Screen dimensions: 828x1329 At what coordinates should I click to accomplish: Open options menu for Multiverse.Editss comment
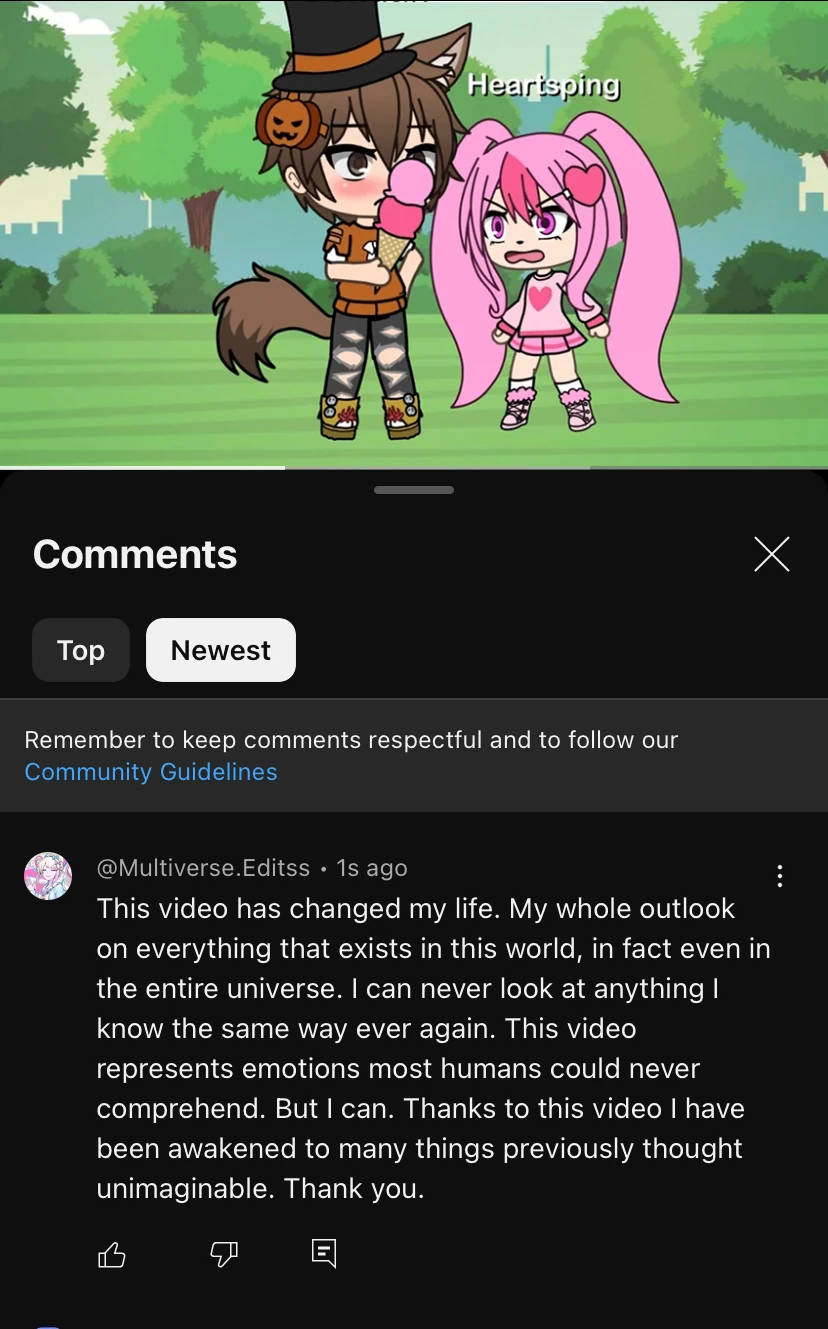click(x=779, y=876)
